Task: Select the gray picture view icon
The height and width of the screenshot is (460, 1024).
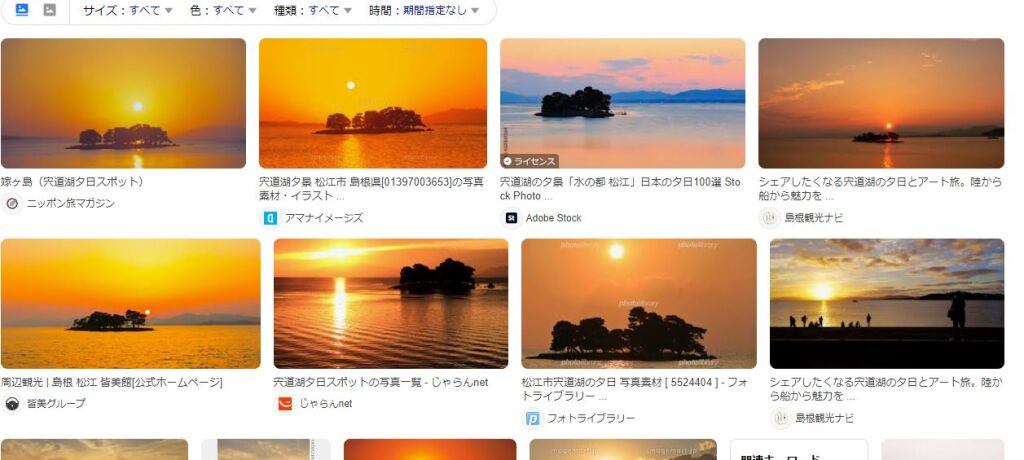Action: click(x=50, y=10)
